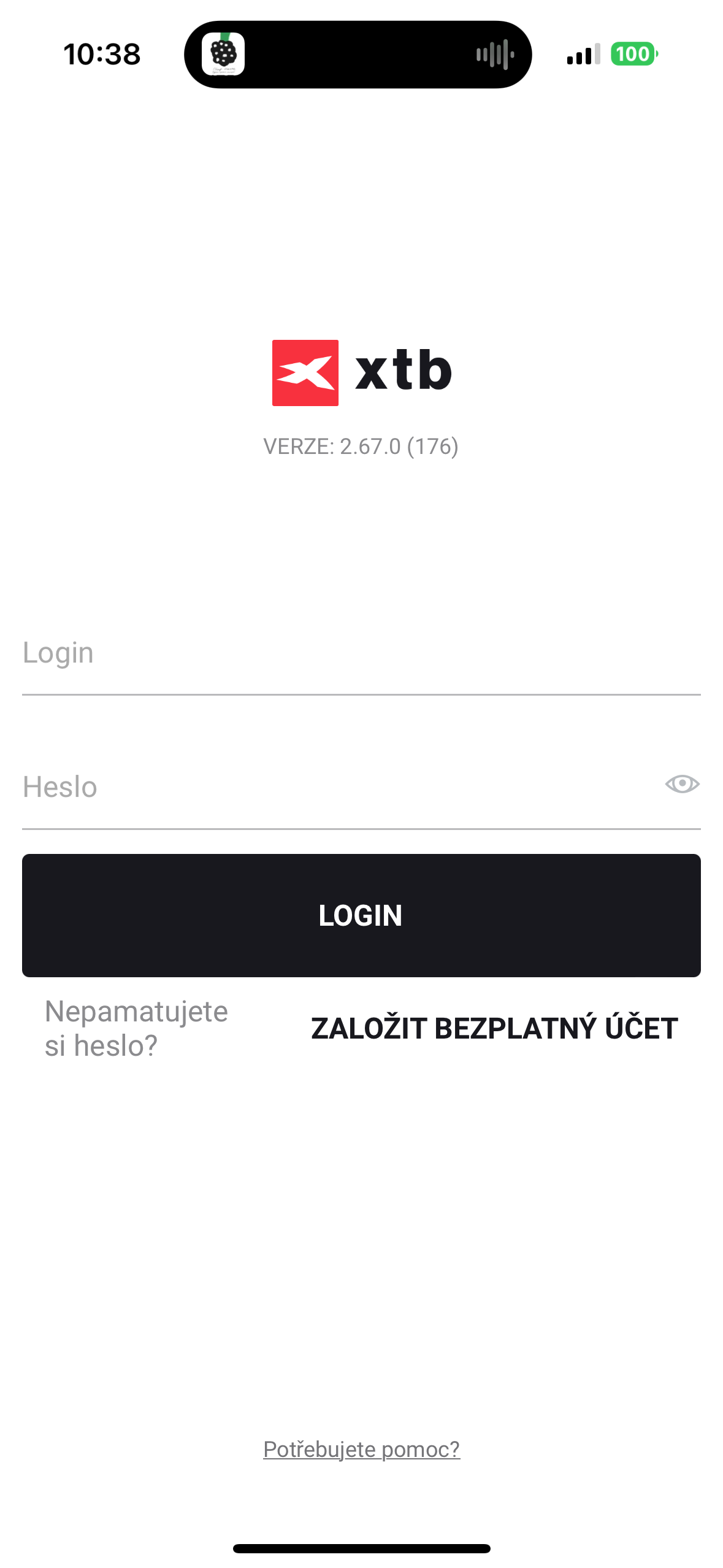The width and height of the screenshot is (723, 1568).
Task: Tap the audio waveform indicator in Dynamic Island
Action: pos(494,54)
